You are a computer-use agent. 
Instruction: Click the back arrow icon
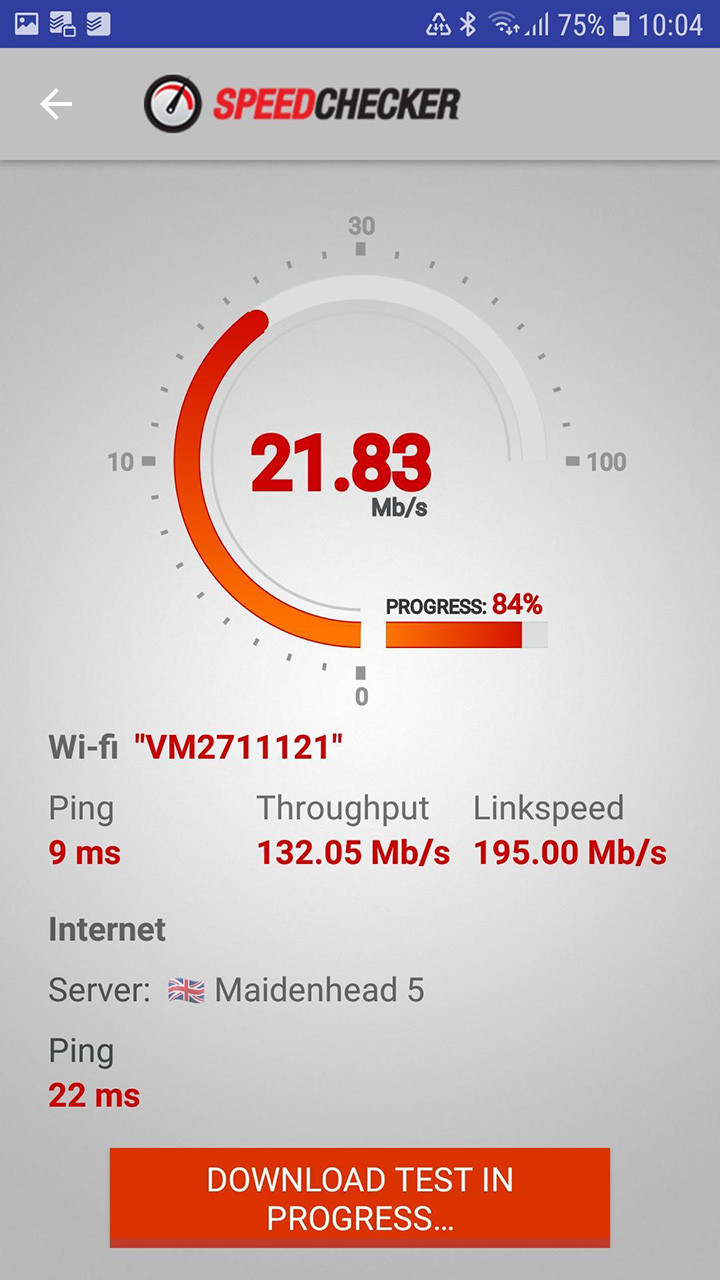click(57, 104)
